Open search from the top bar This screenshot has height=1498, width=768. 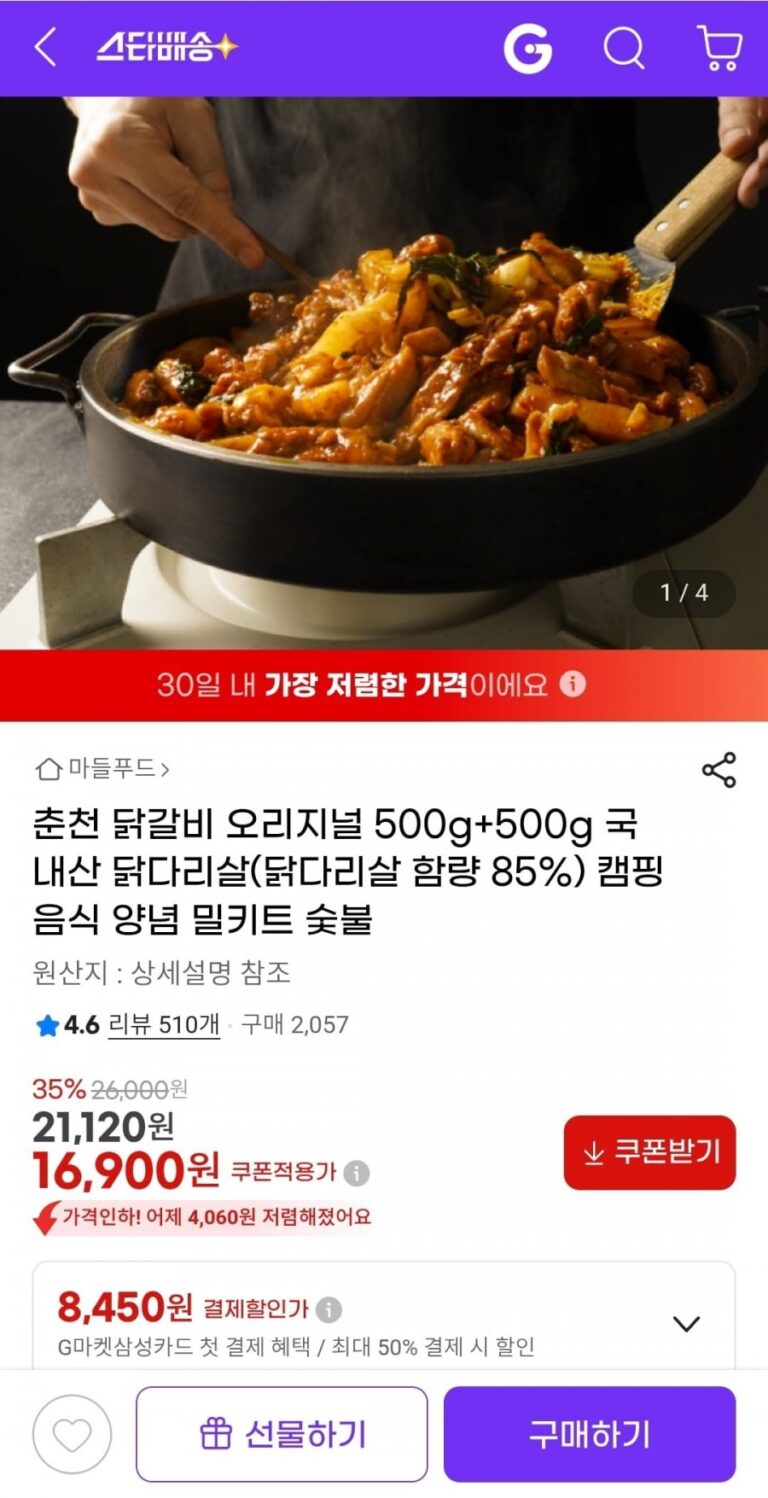pyautogui.click(x=624, y=48)
